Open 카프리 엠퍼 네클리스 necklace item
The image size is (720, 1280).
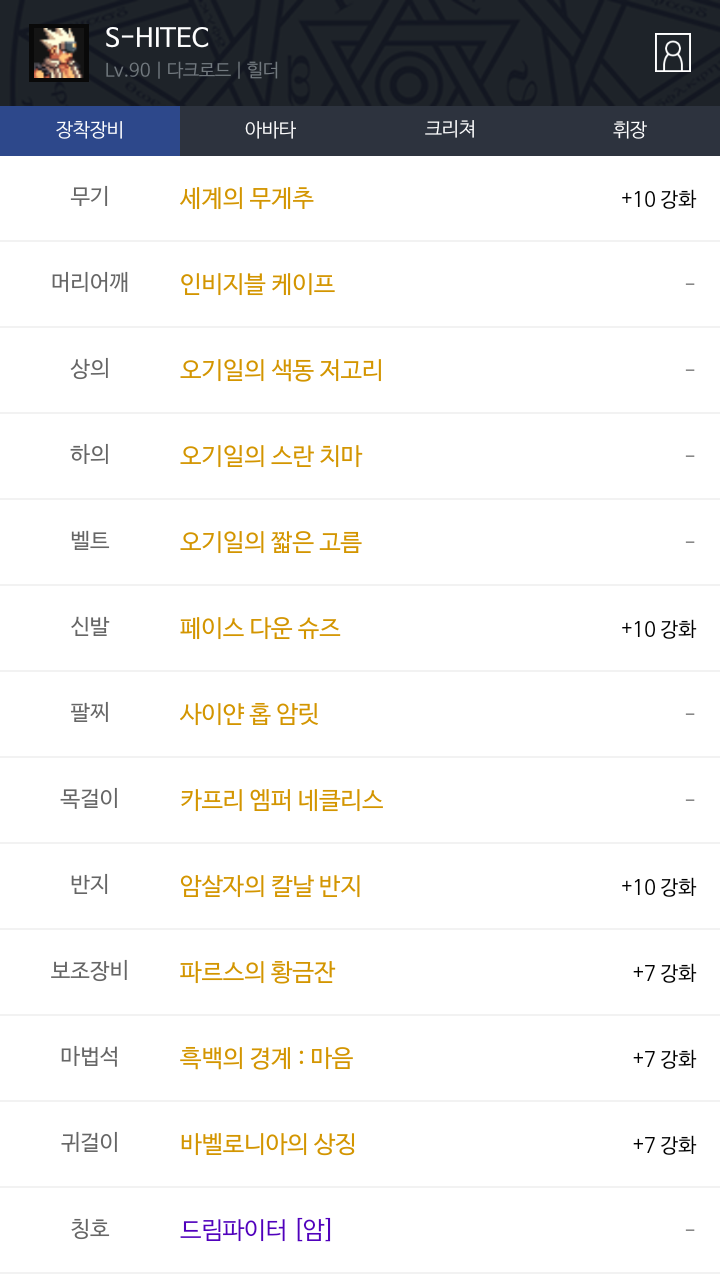point(281,800)
